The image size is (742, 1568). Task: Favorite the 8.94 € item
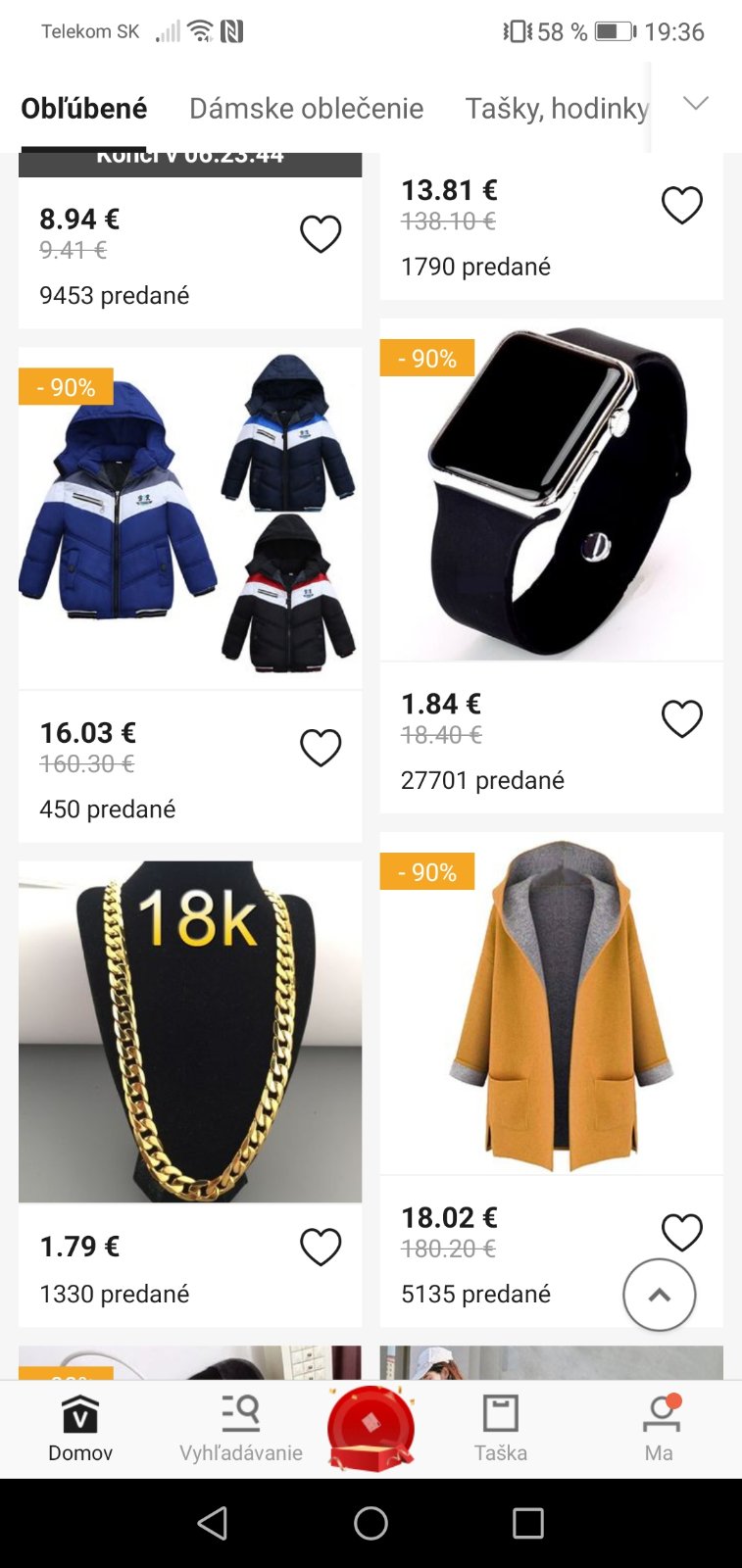321,234
